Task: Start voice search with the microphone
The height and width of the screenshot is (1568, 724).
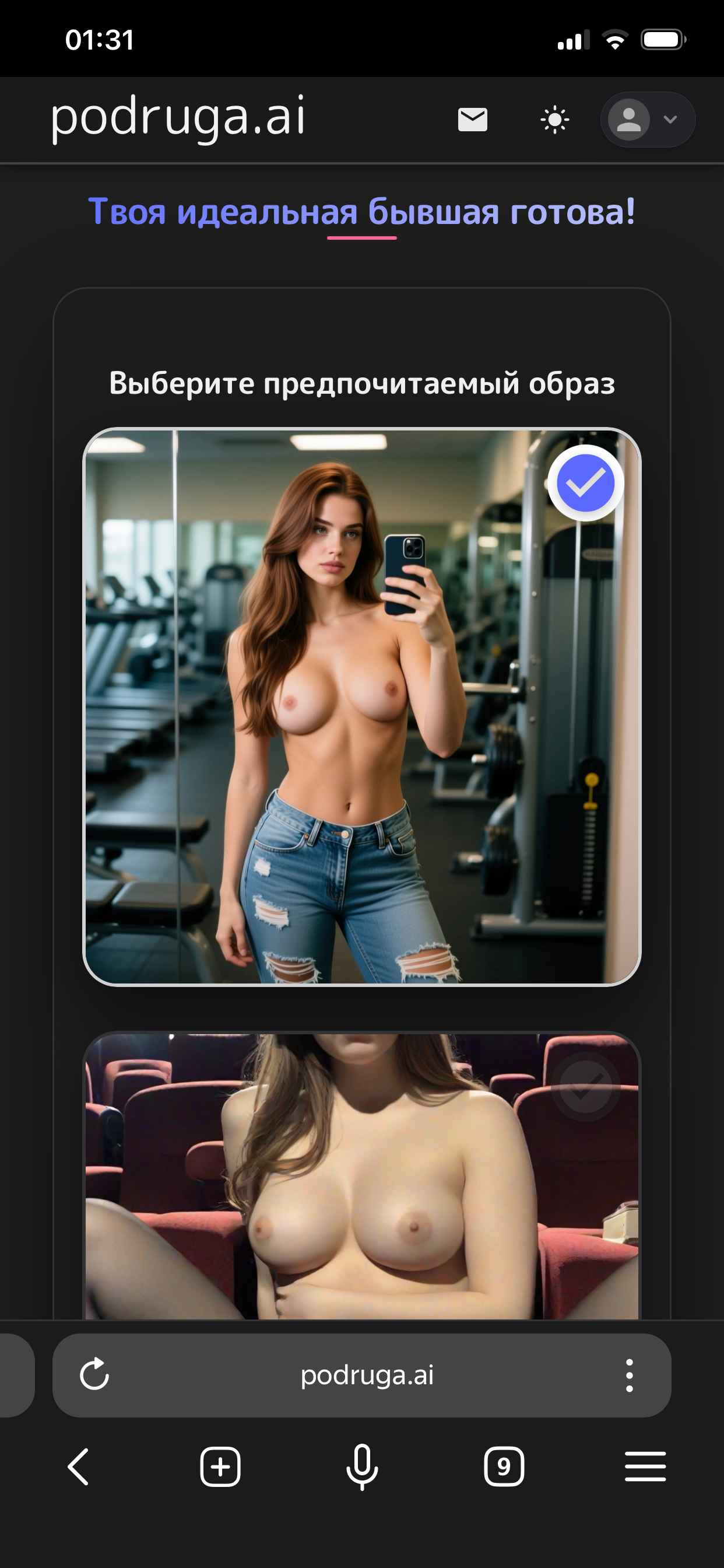Action: (x=362, y=1466)
